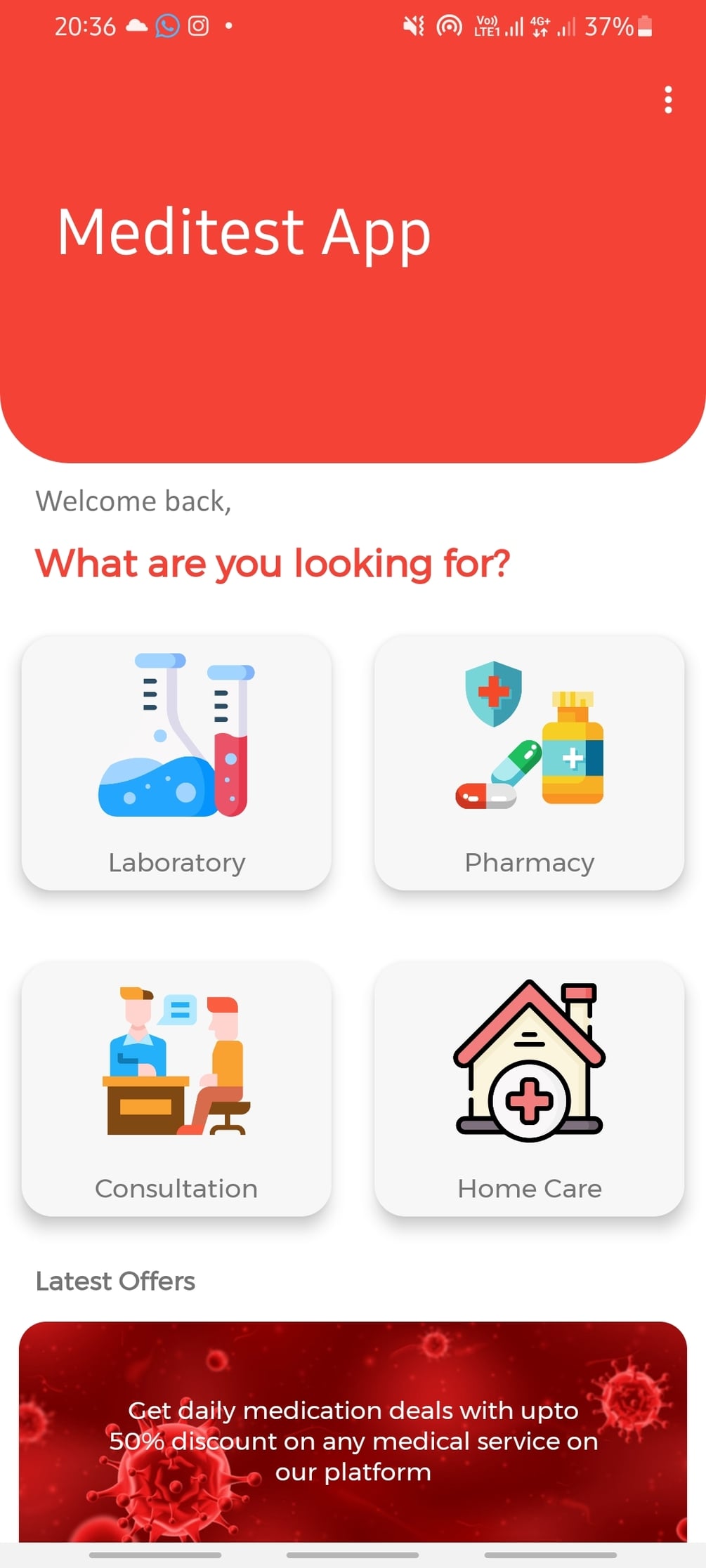Choose the Home Care card

529,1088
